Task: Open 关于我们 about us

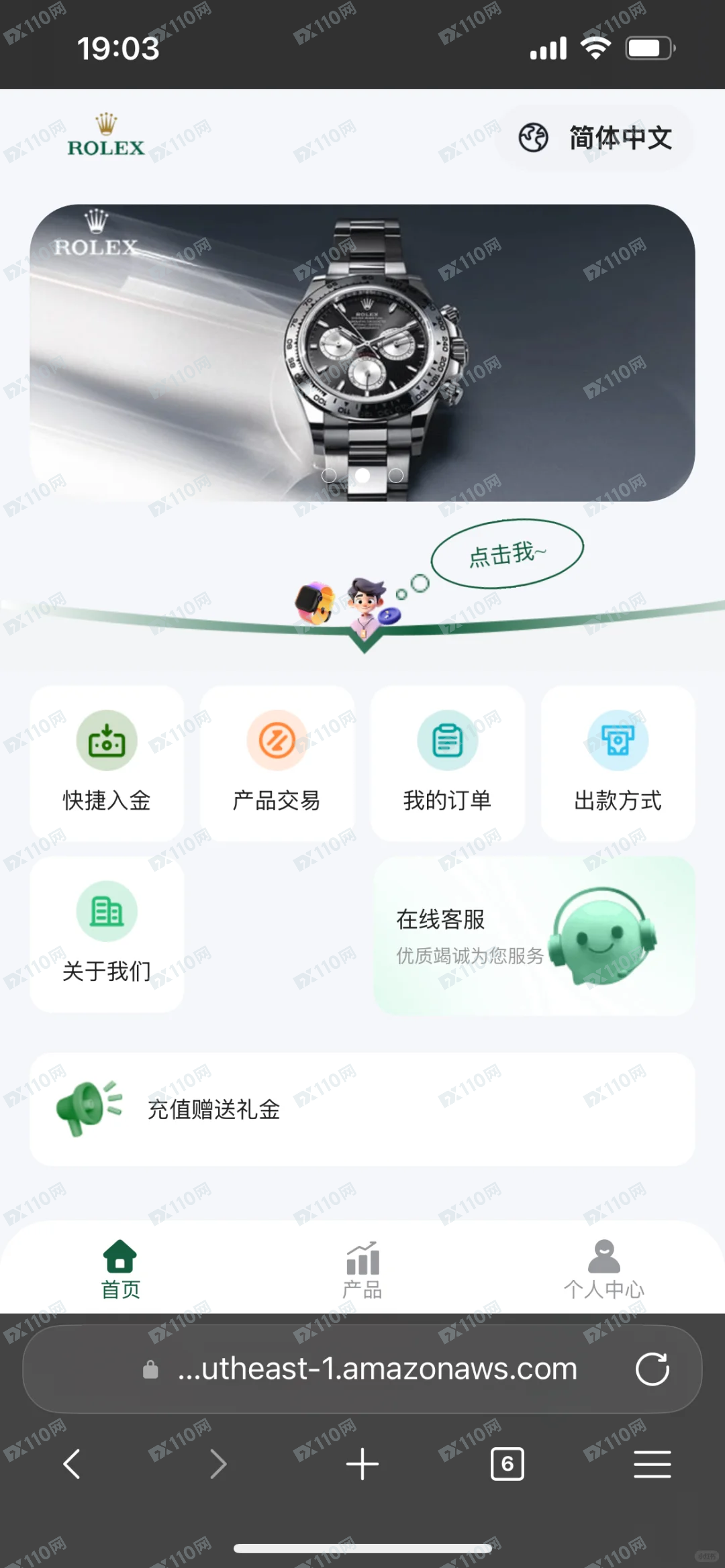Action: coord(107,934)
